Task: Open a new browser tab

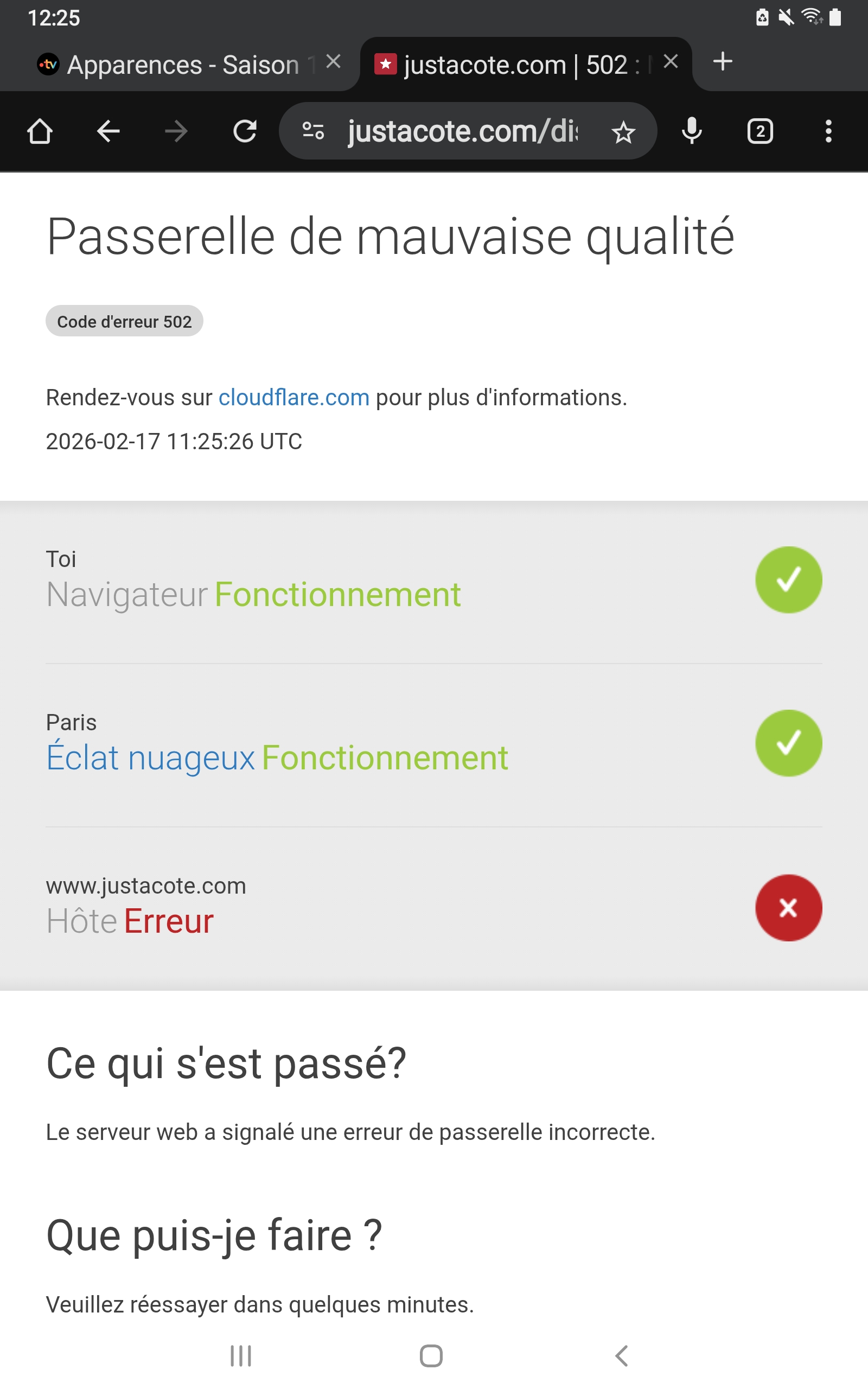Action: coord(723,61)
